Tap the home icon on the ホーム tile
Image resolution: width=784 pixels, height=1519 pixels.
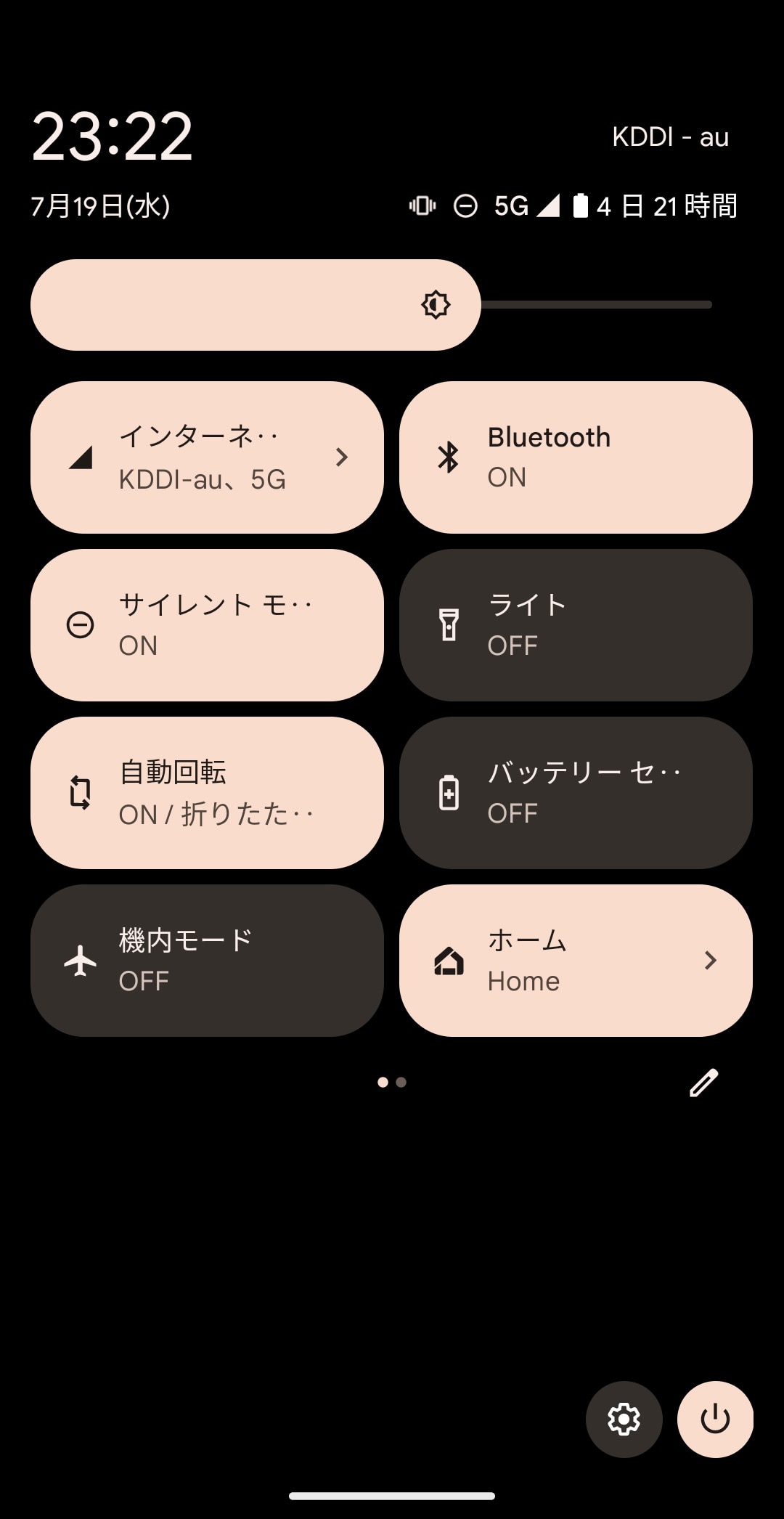[x=449, y=960]
